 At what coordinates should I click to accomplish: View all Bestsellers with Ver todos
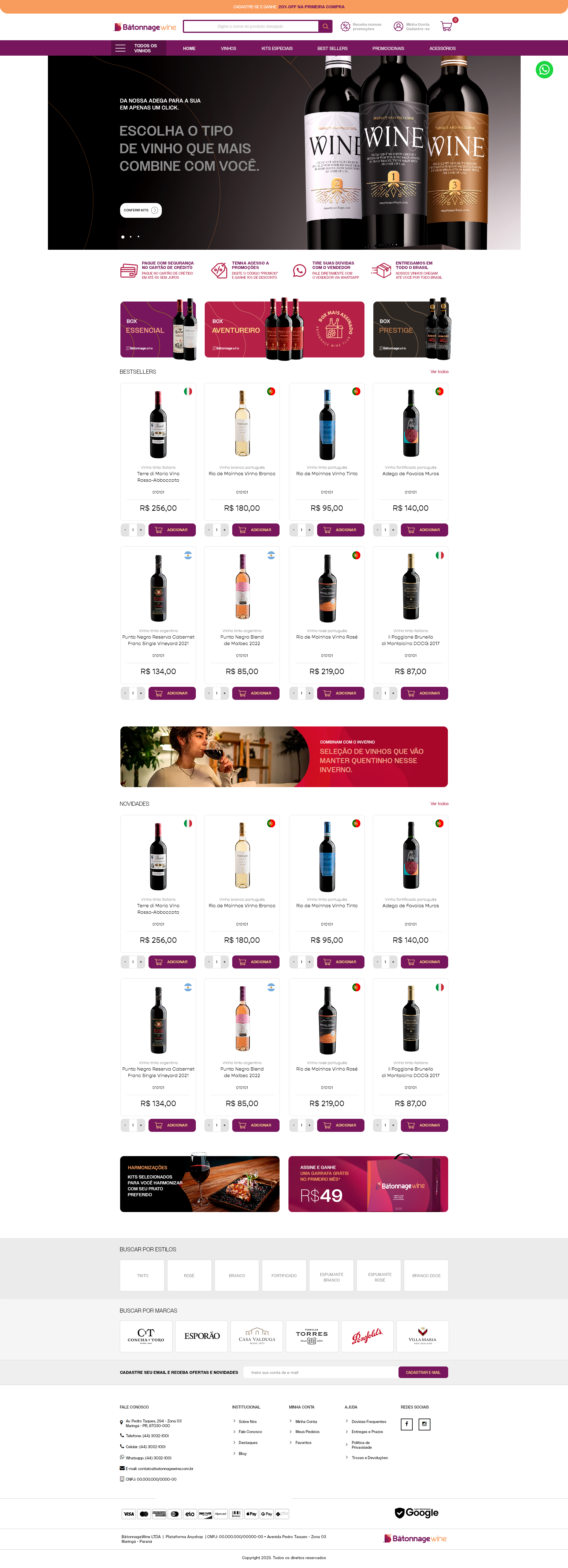click(x=439, y=372)
